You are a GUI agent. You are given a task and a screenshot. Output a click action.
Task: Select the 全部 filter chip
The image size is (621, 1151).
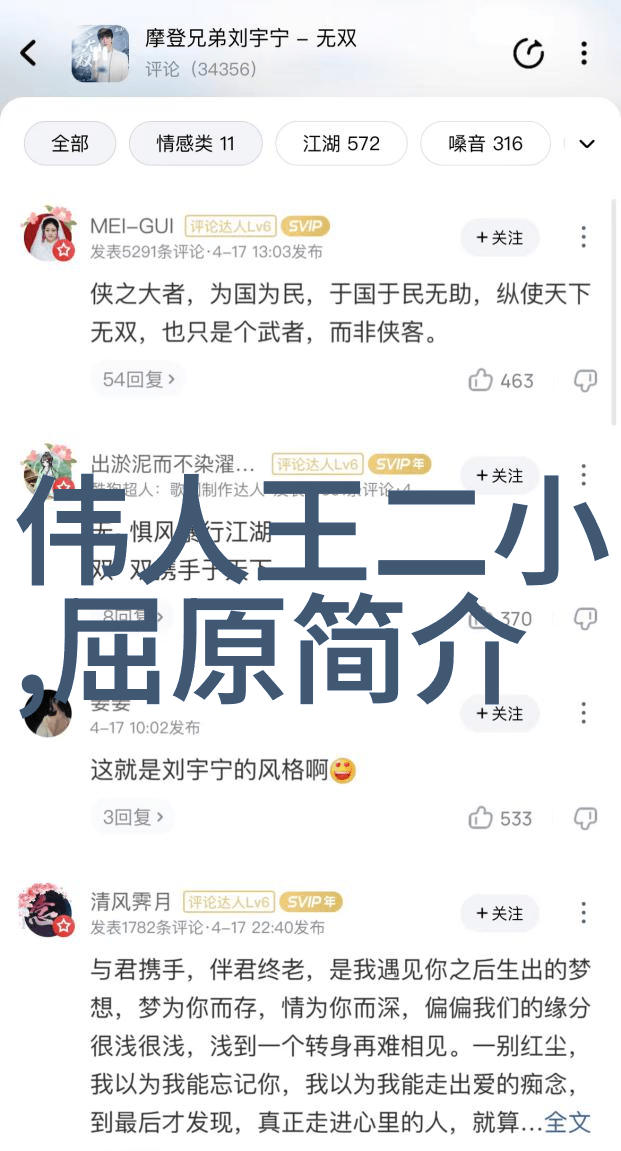coord(70,144)
